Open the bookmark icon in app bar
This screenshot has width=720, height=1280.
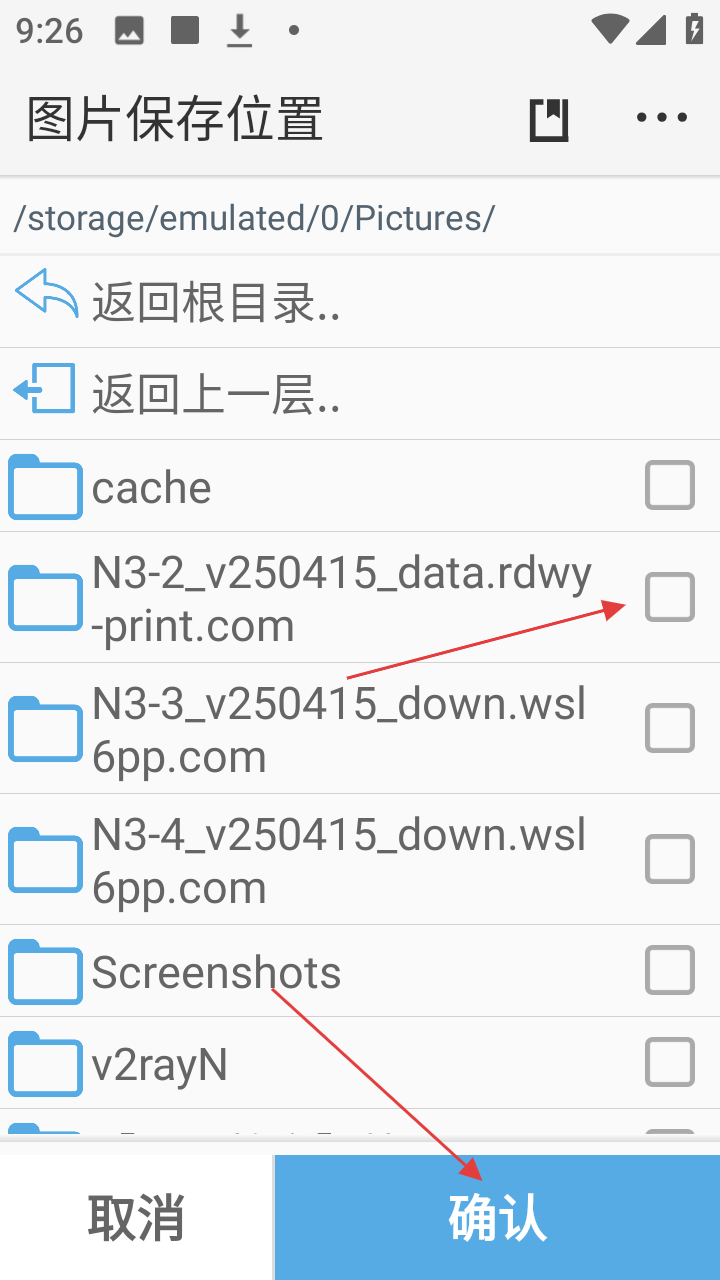(x=549, y=119)
